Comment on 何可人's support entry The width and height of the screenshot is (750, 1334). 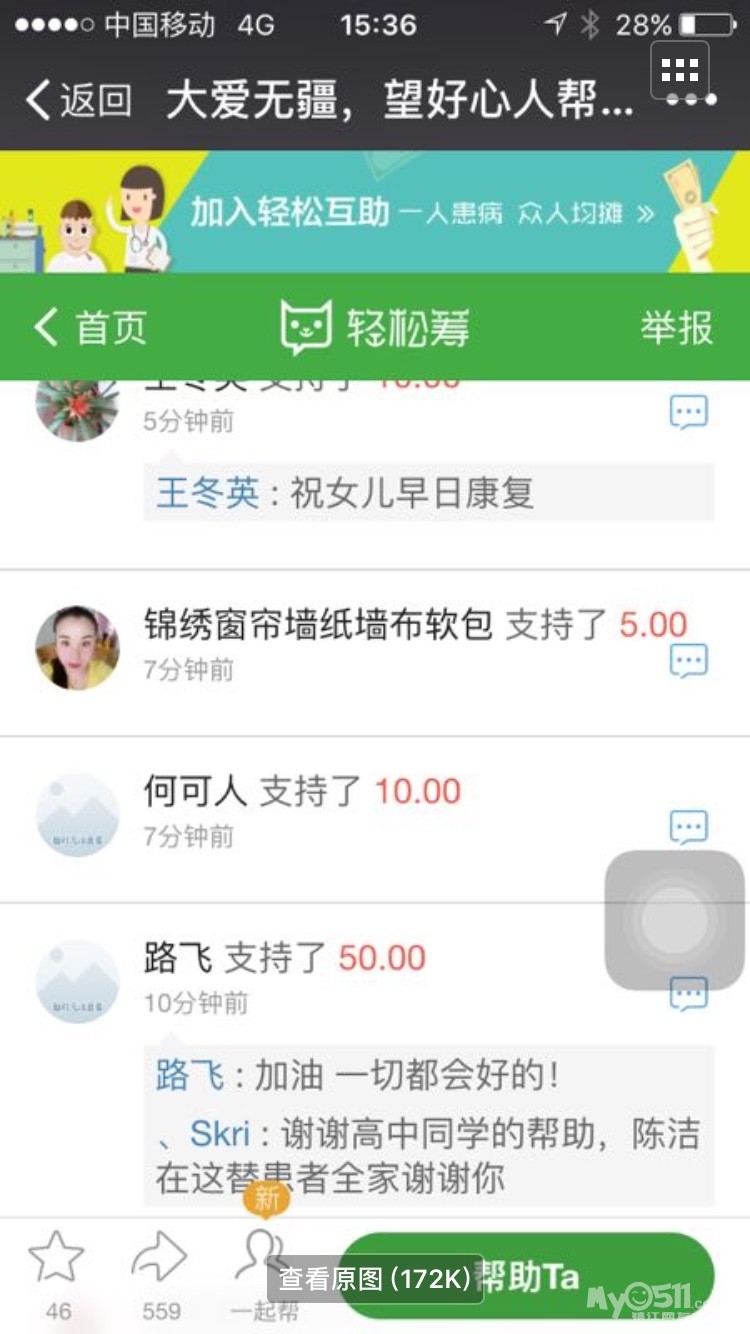[x=688, y=827]
